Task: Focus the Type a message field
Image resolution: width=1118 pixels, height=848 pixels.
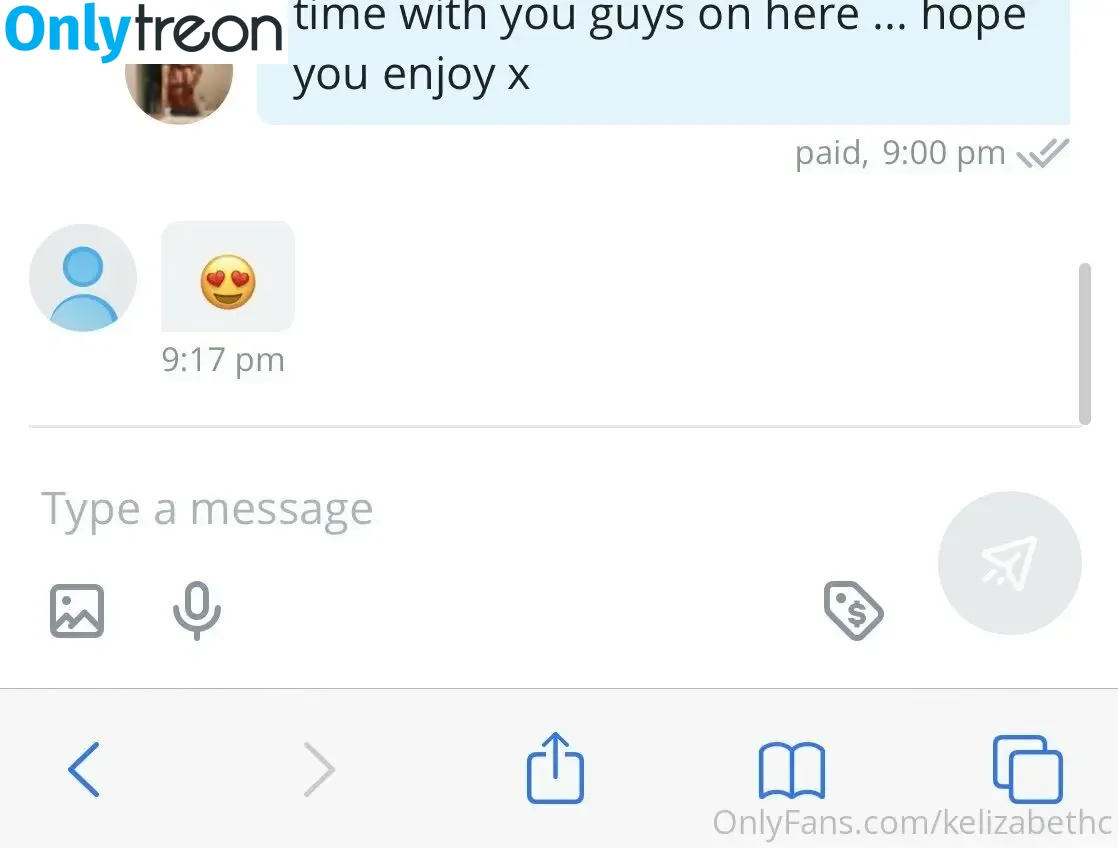Action: [x=400, y=510]
